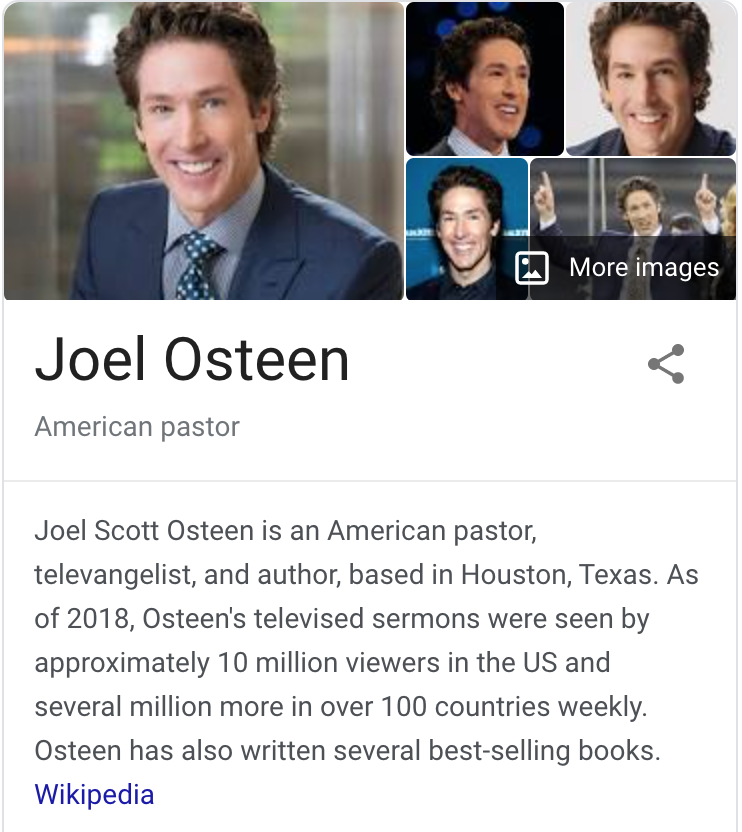Open the Wikipedia link
742x832 pixels.
coord(94,794)
